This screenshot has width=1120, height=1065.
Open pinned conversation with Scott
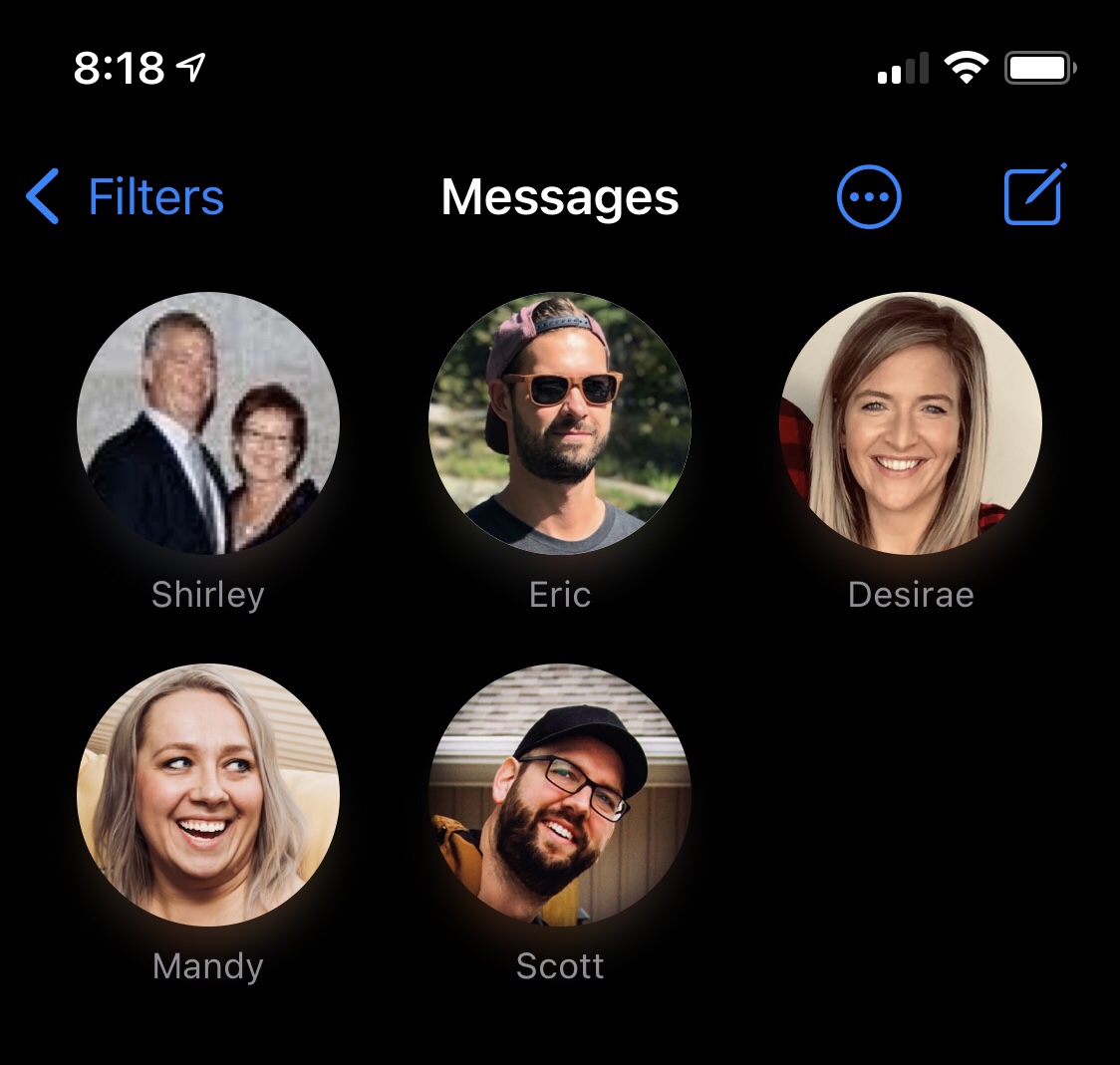[560, 795]
